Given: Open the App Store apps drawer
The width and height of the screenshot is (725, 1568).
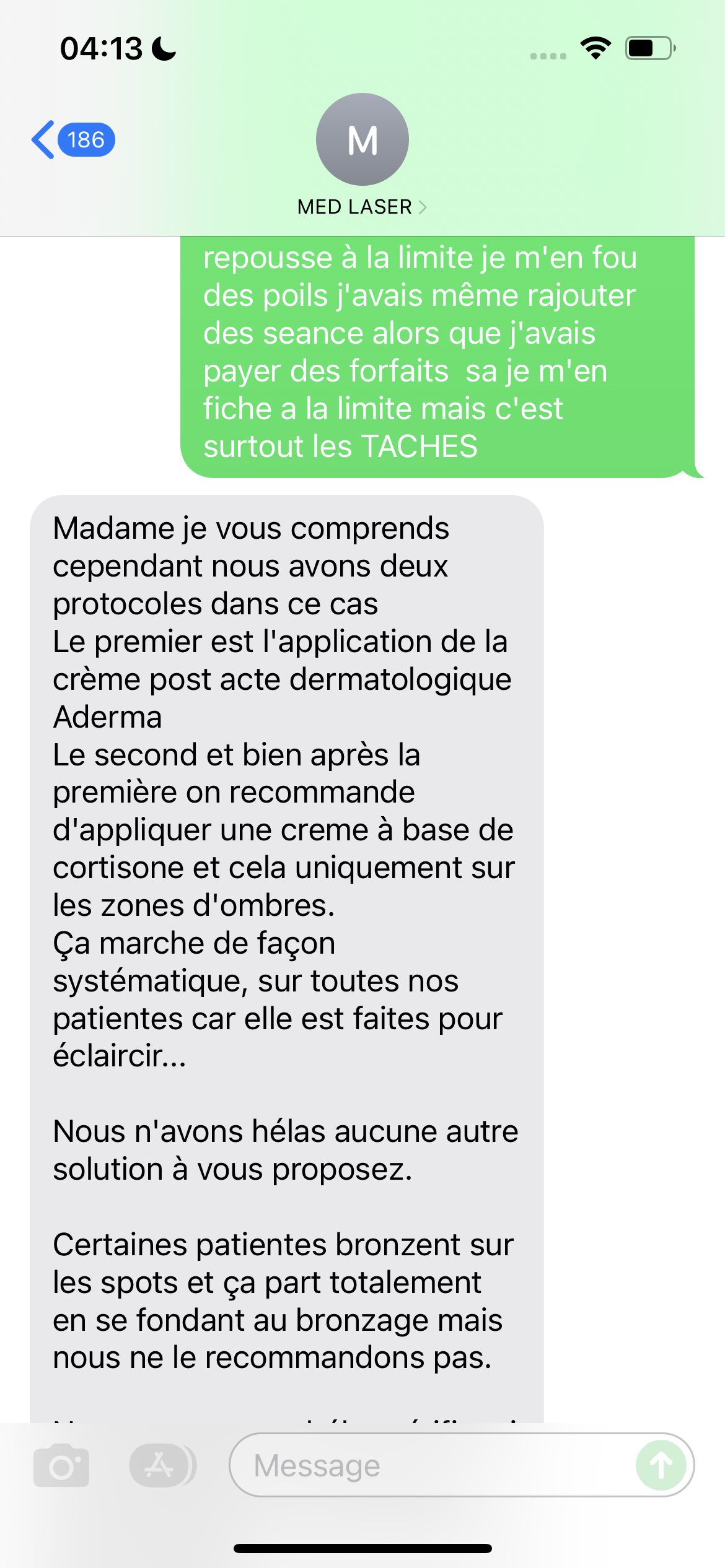Looking at the screenshot, I should coord(160,1466).
